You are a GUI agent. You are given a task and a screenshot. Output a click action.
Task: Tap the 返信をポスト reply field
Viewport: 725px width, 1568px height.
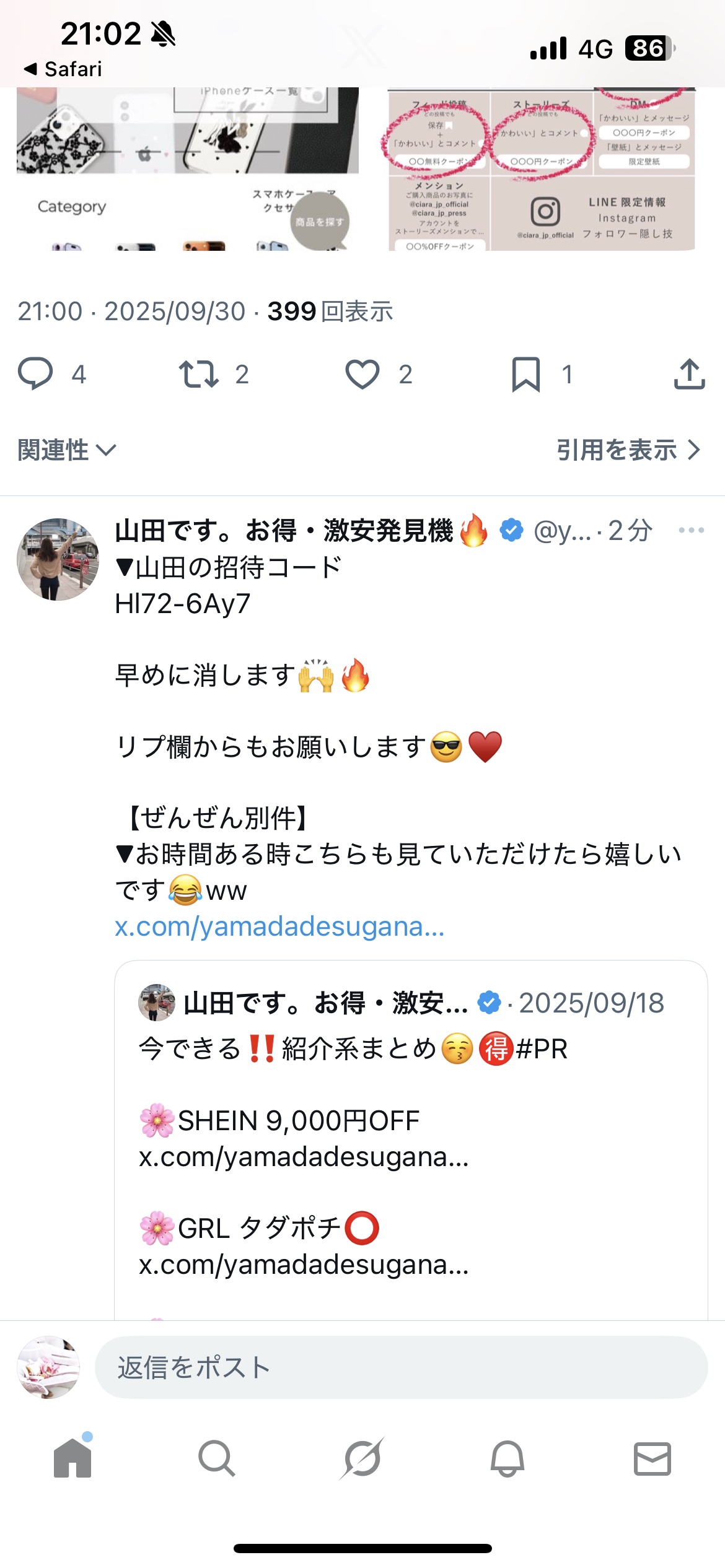tap(401, 1367)
